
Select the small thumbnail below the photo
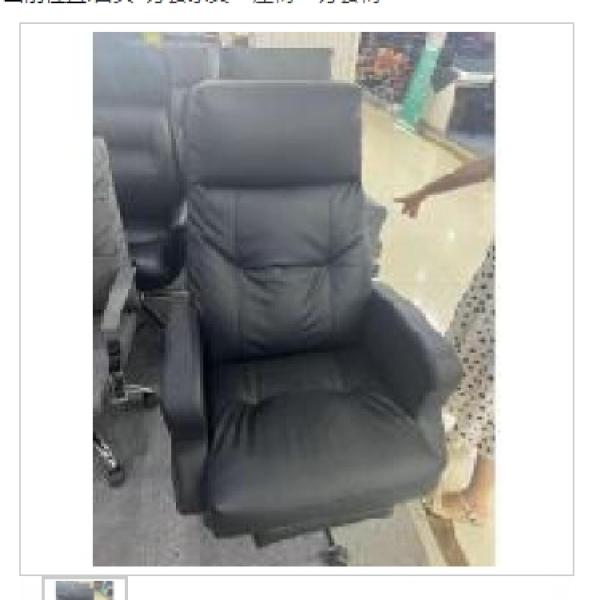85,590
